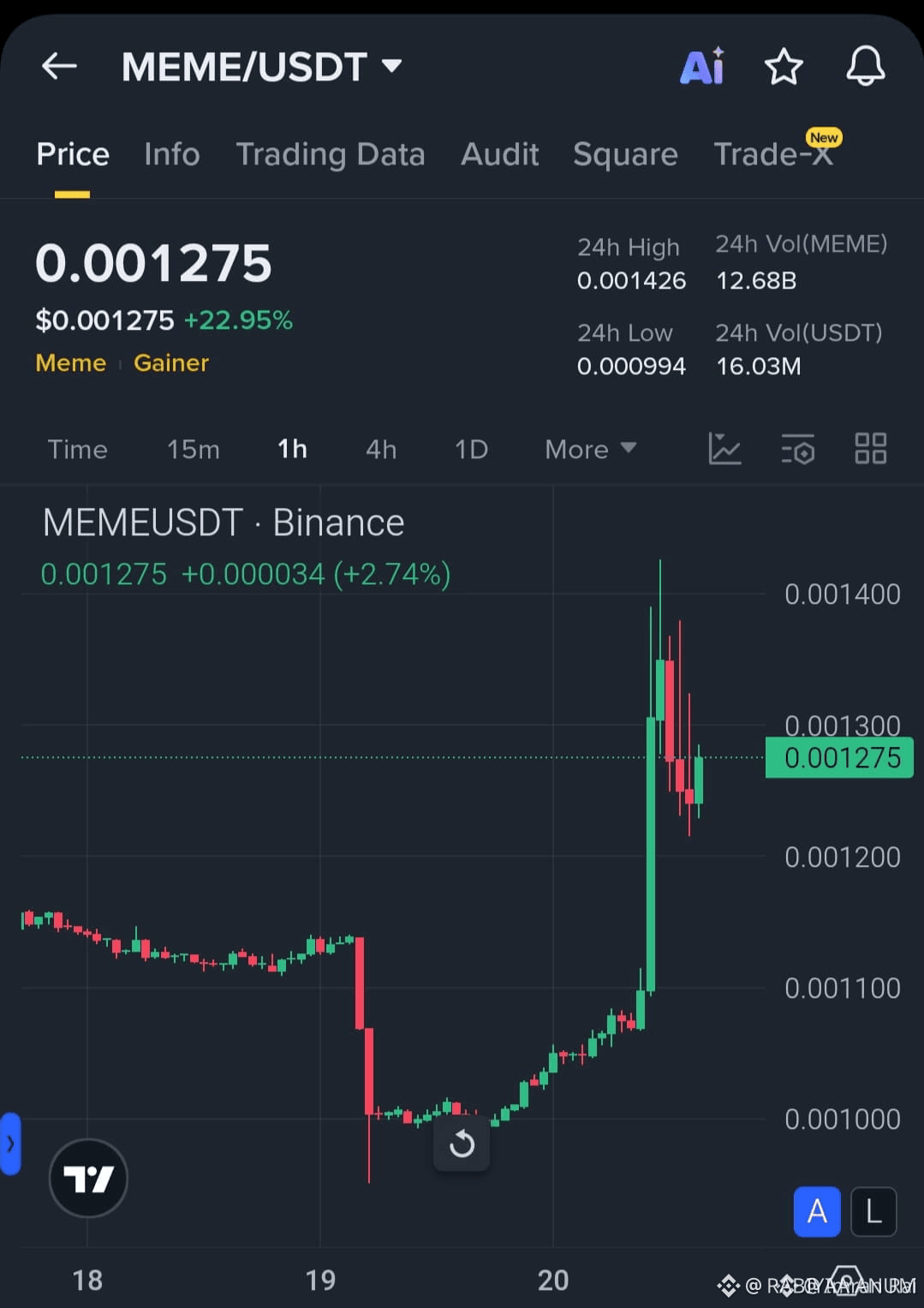Open the Trade-X tab

pos(773,154)
